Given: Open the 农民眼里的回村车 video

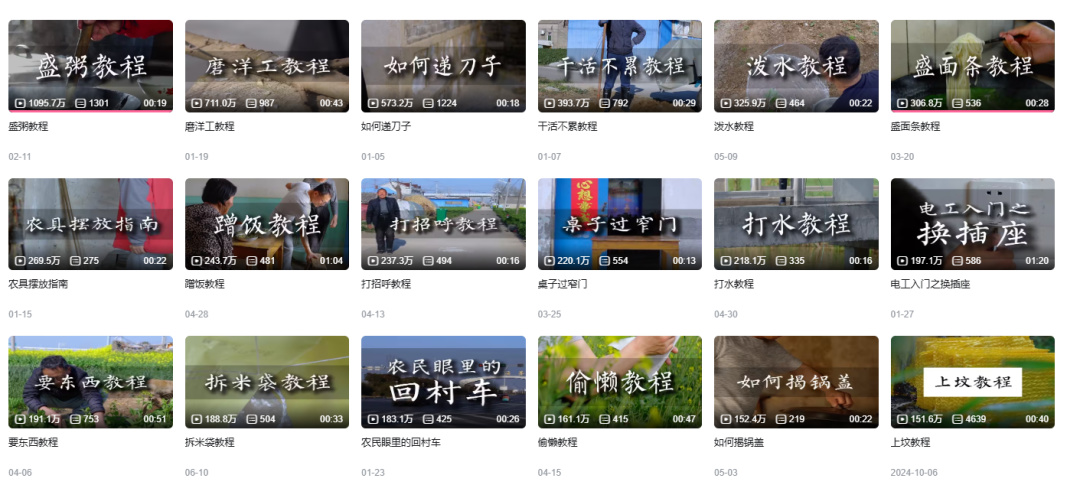Looking at the screenshot, I should 443,381.
